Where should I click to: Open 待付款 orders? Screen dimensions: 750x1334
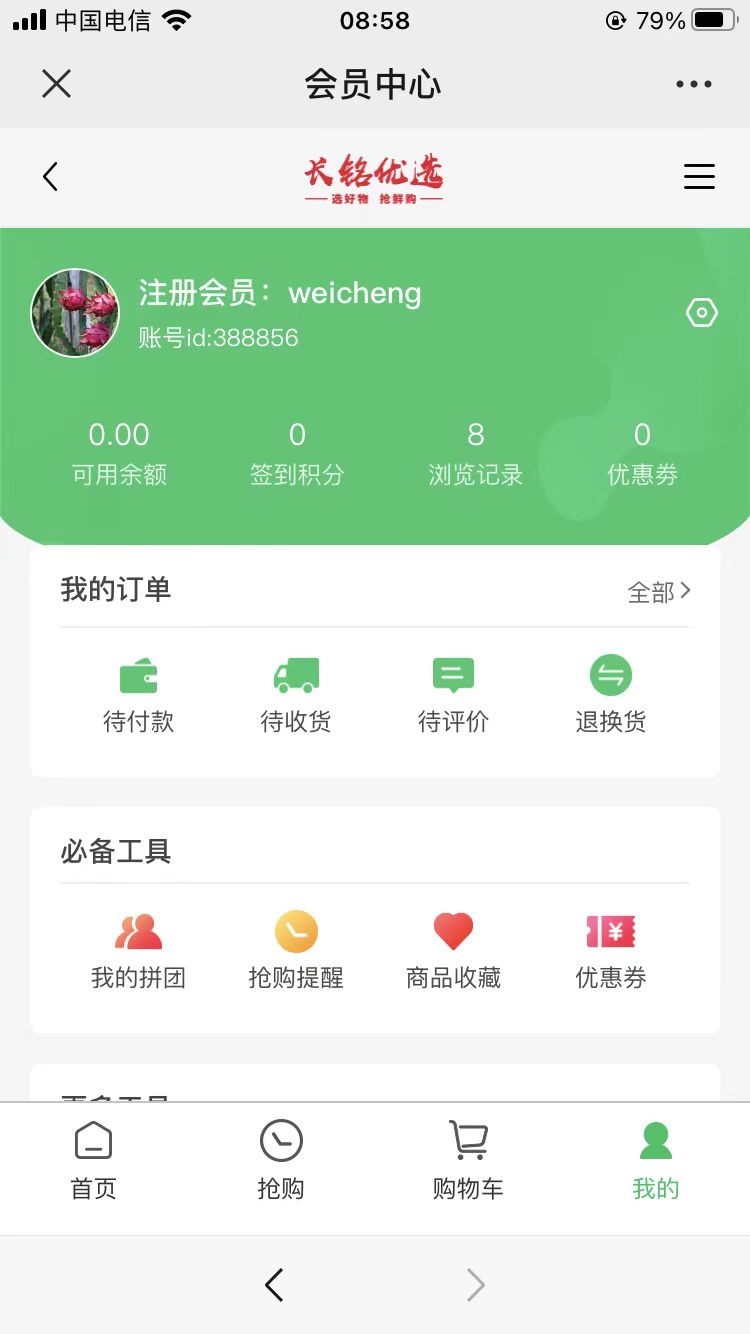pos(139,695)
